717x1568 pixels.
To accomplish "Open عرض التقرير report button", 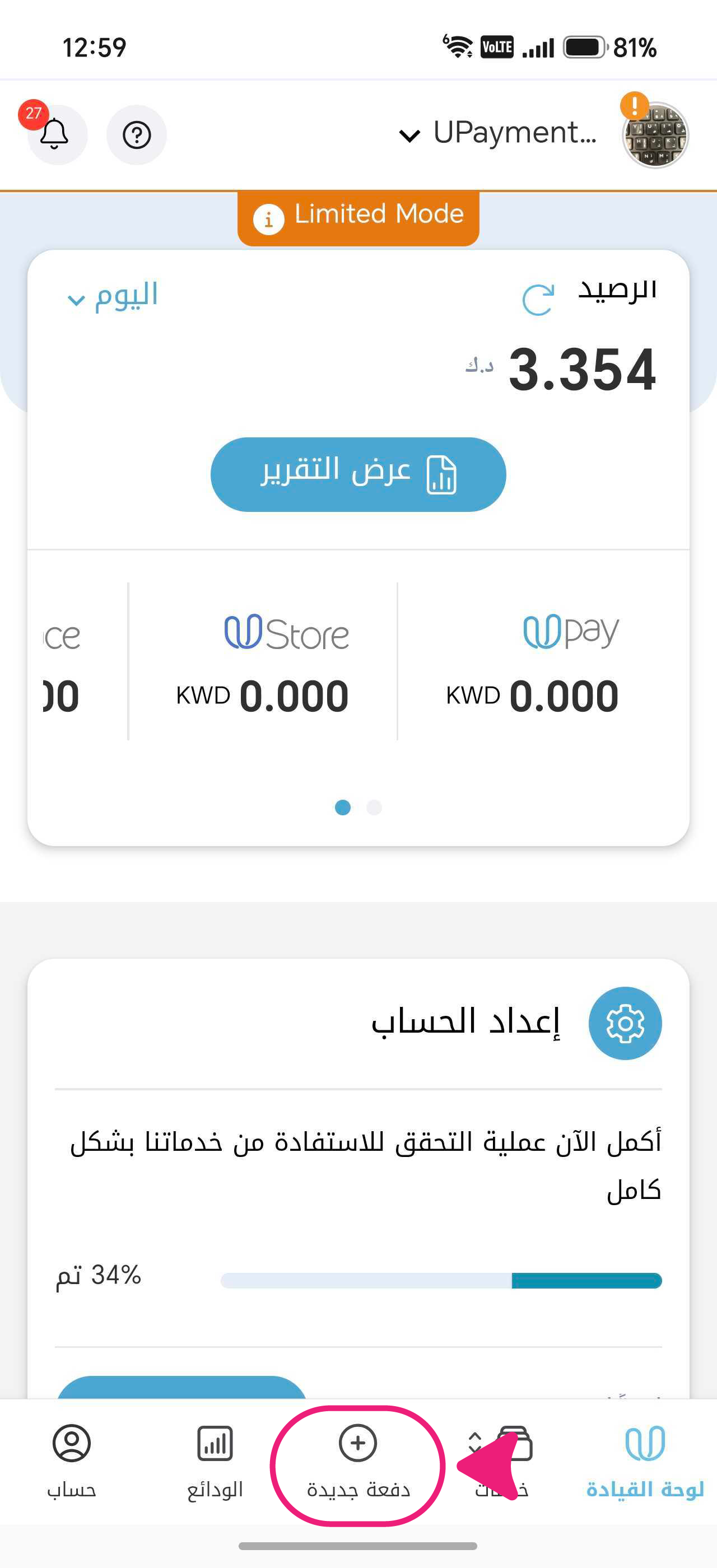I will click(x=358, y=474).
